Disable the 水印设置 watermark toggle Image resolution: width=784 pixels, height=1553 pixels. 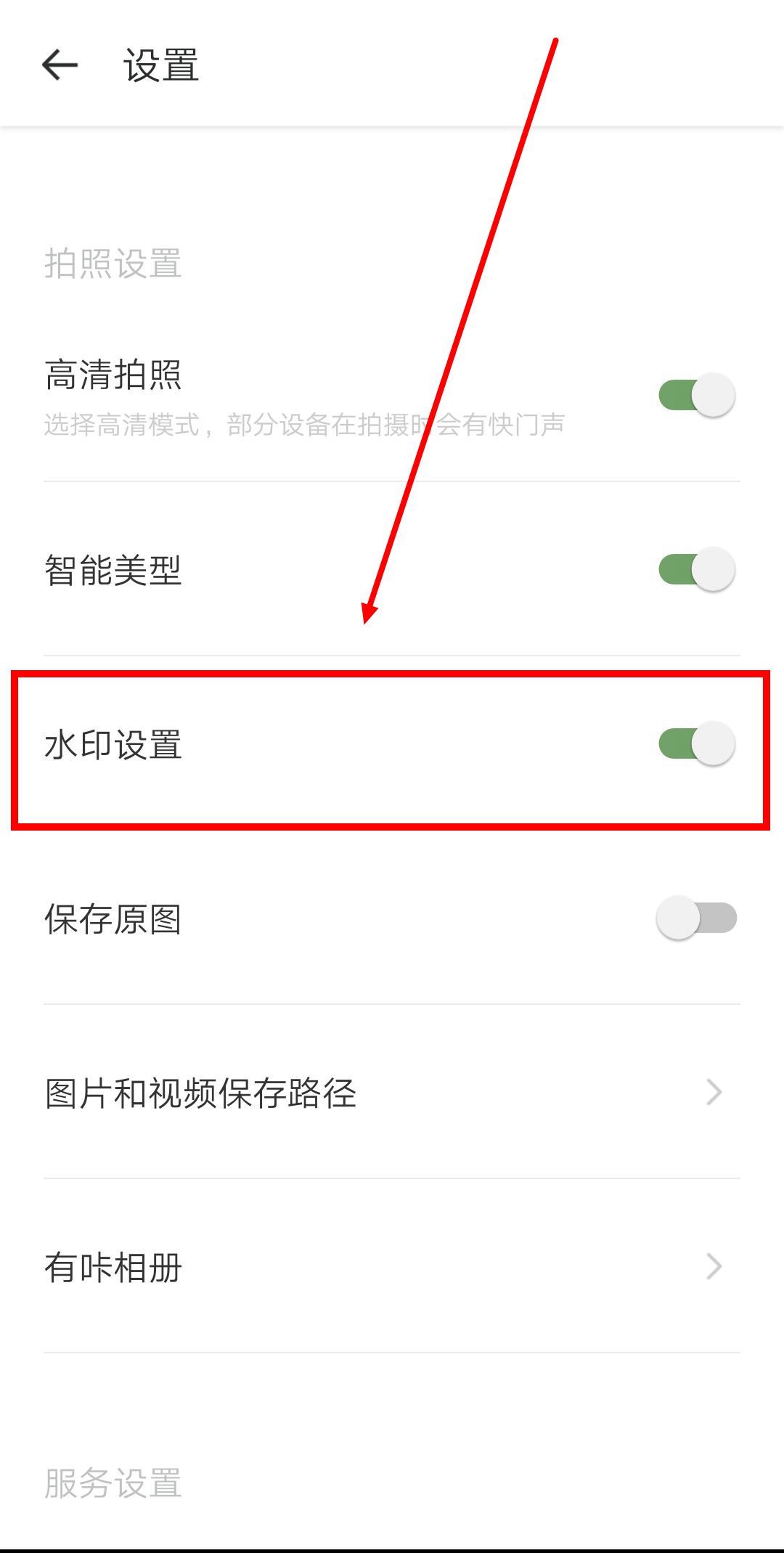pyautogui.click(x=695, y=742)
